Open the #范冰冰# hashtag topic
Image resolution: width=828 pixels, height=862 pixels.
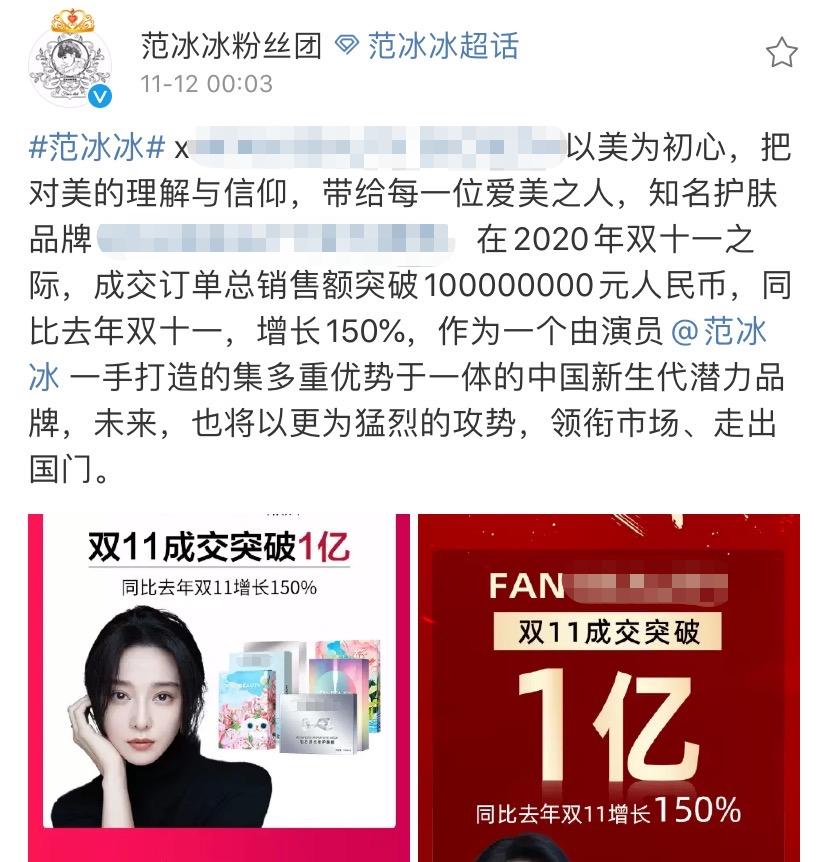[97, 148]
